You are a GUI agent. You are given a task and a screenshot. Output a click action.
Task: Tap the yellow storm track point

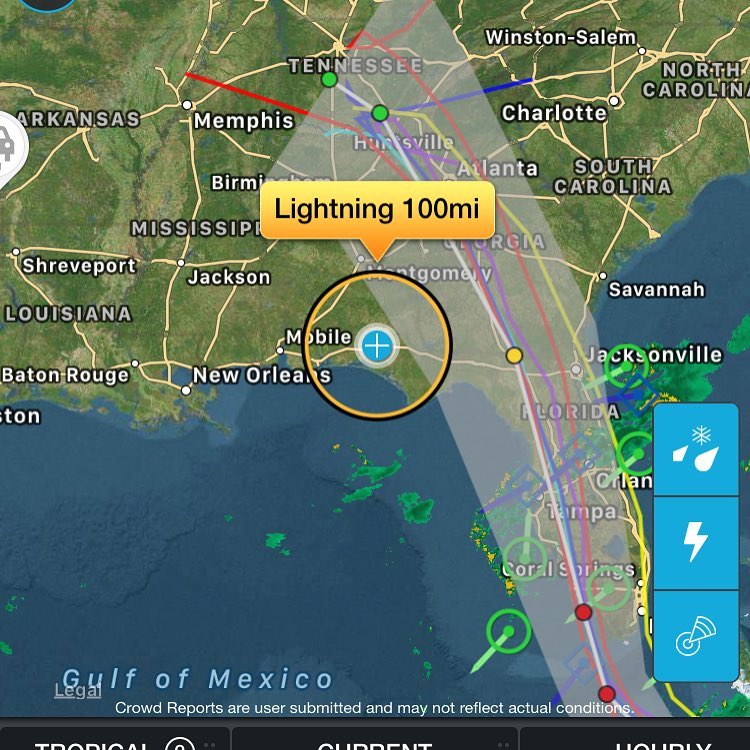514,355
